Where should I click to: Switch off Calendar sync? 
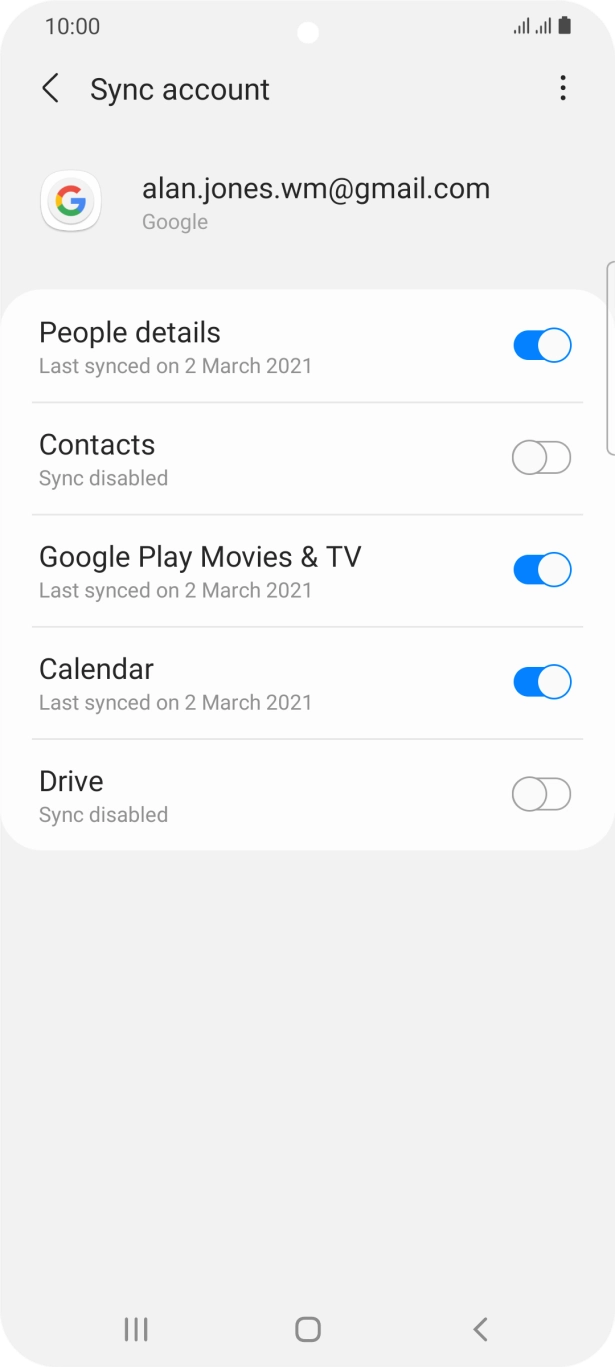point(541,682)
